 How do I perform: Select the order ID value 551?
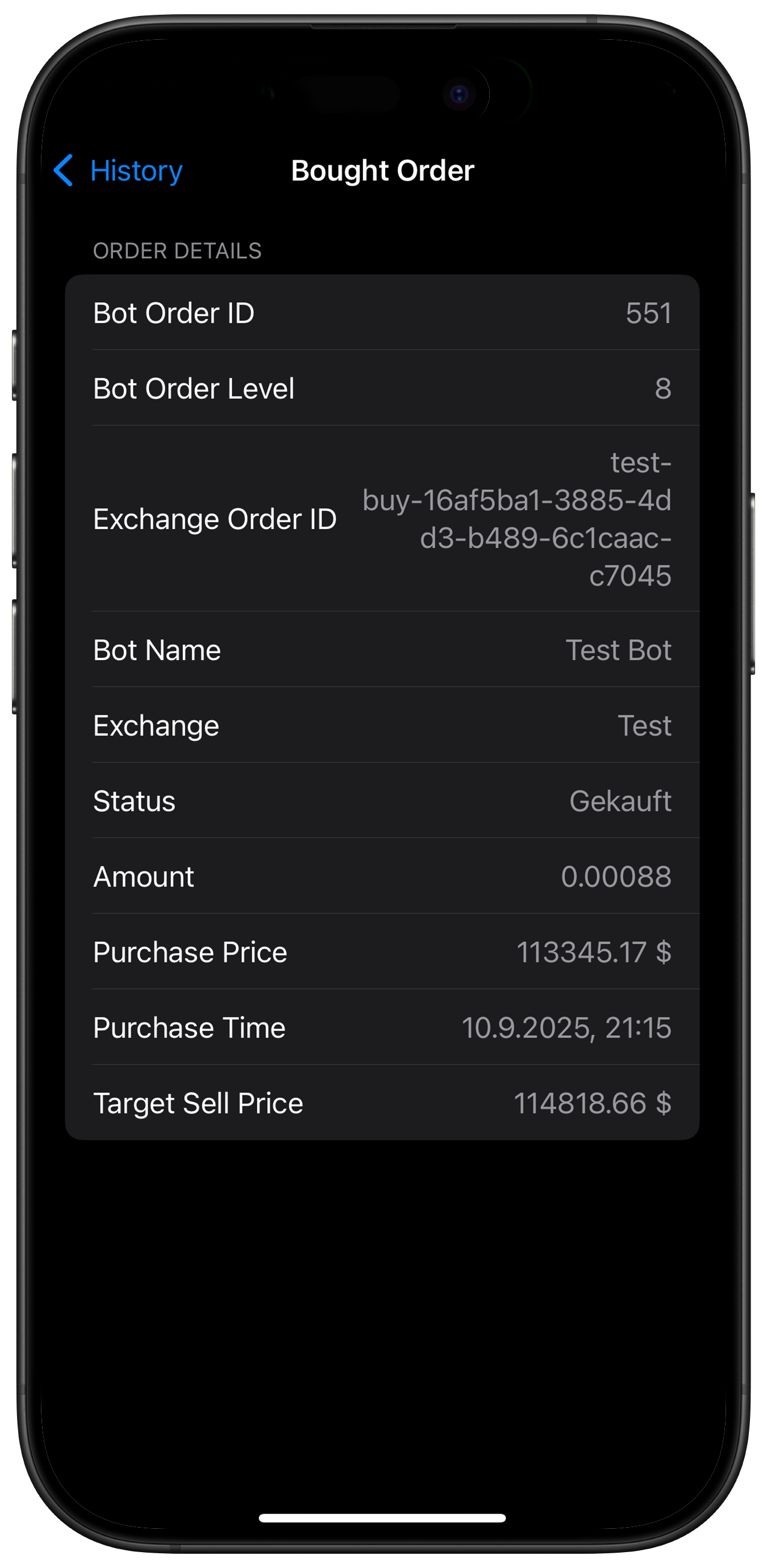(649, 314)
